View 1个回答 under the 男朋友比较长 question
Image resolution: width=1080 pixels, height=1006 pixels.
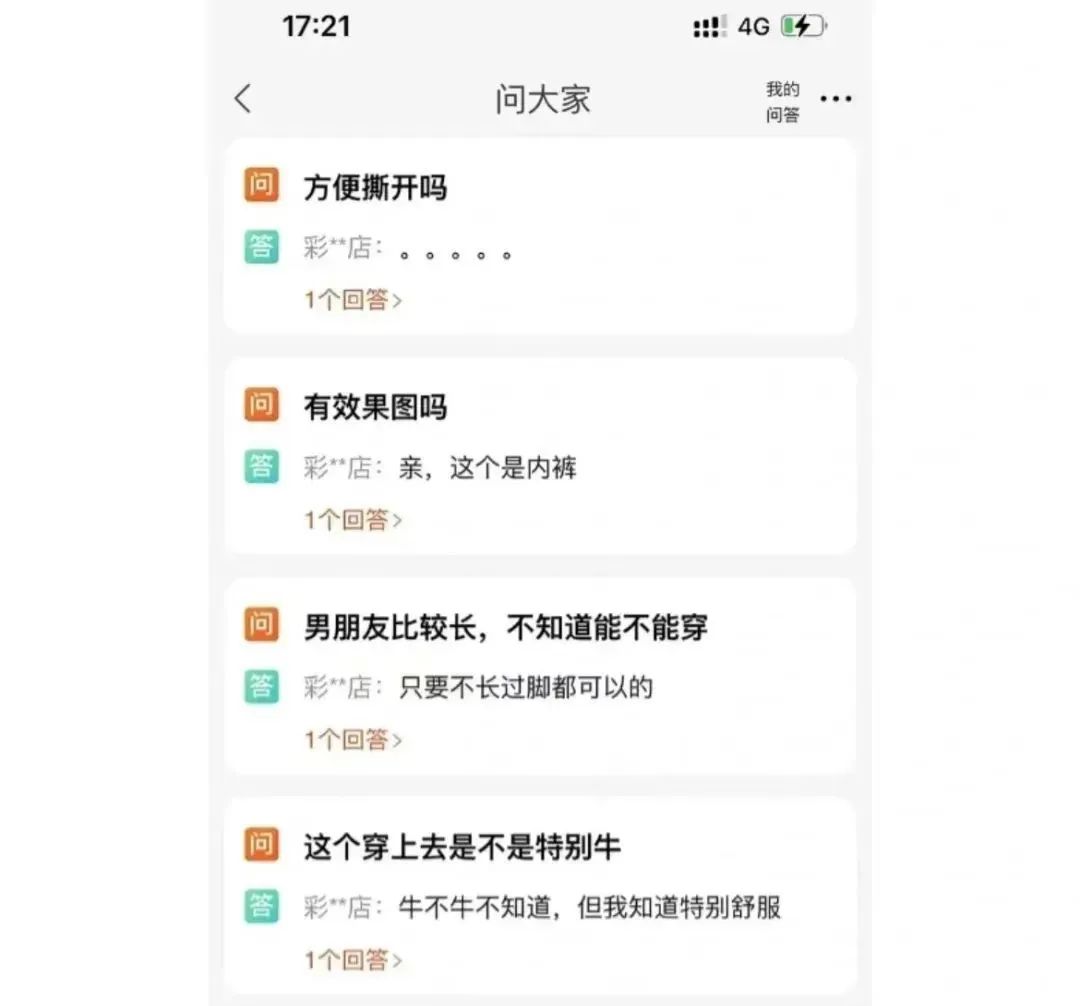point(353,740)
